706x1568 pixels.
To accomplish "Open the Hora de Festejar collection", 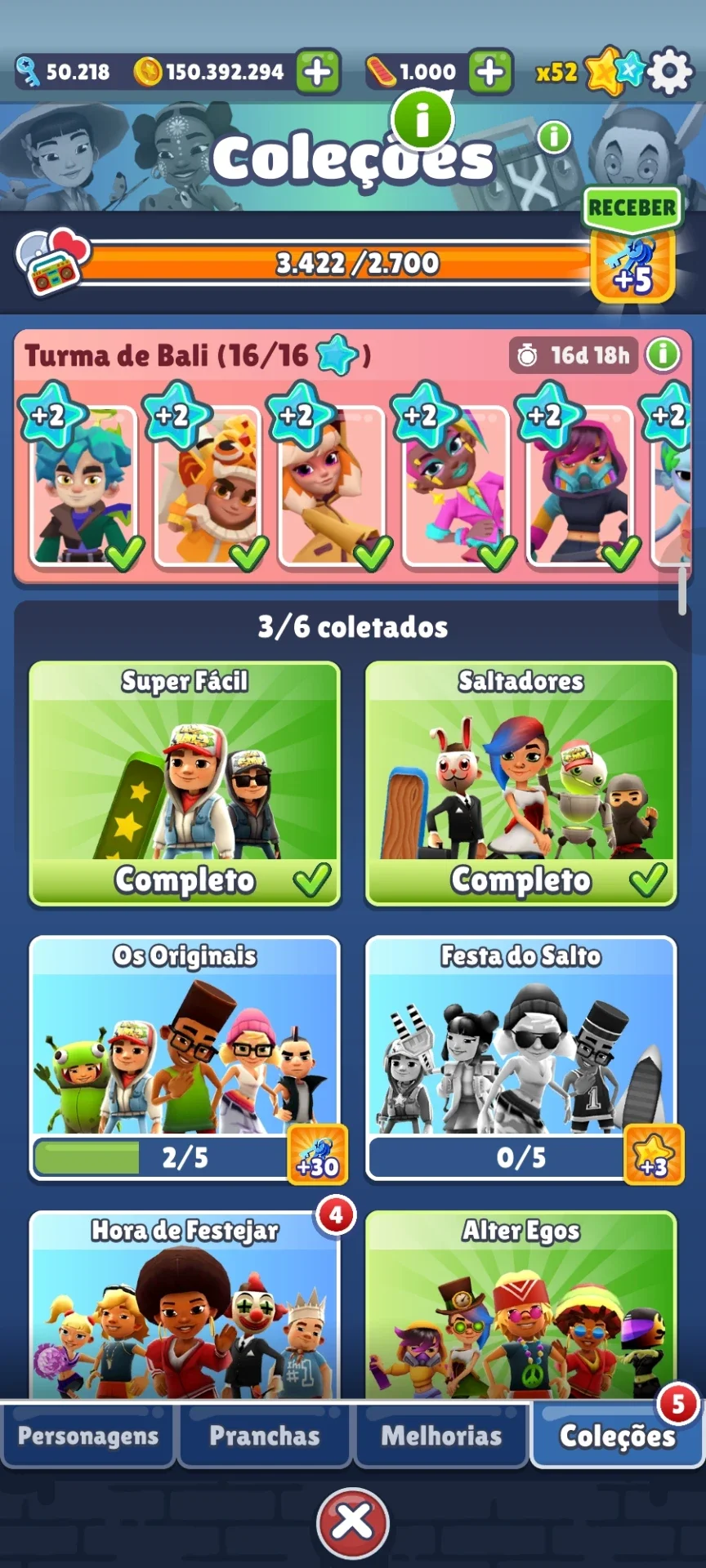I will click(x=185, y=1305).
